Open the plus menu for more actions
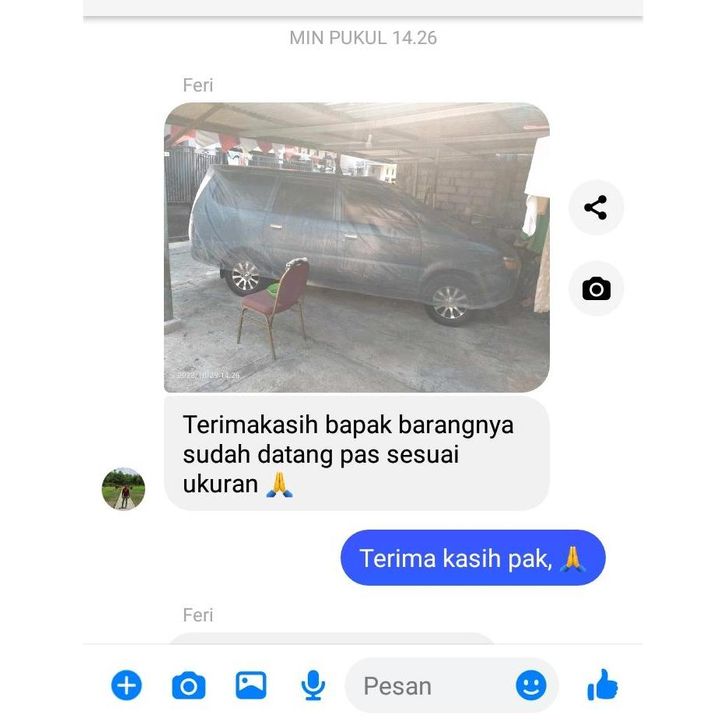The image size is (726, 726). point(126,686)
